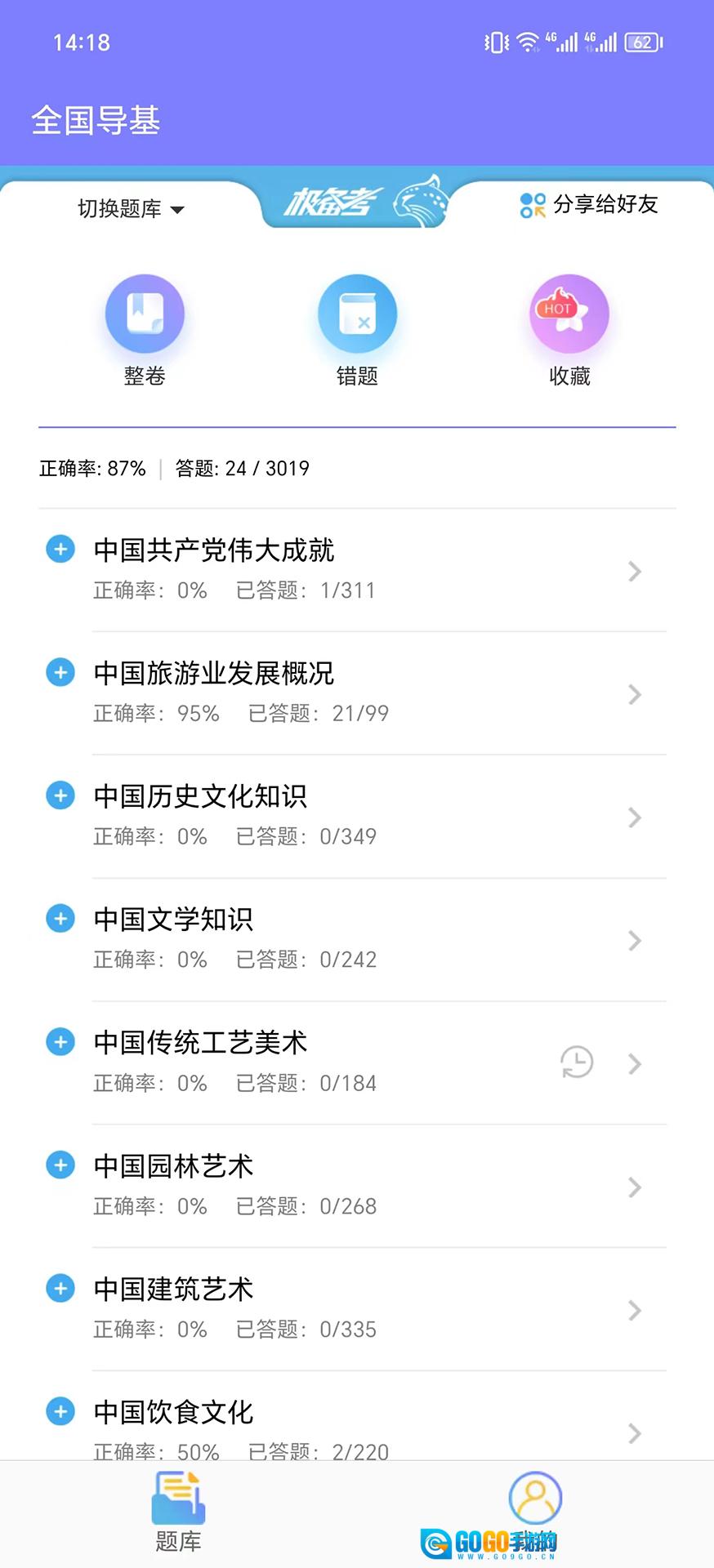
Task: Expand the plus icon beside 中国建筑艺术
Action: [x=60, y=1289]
